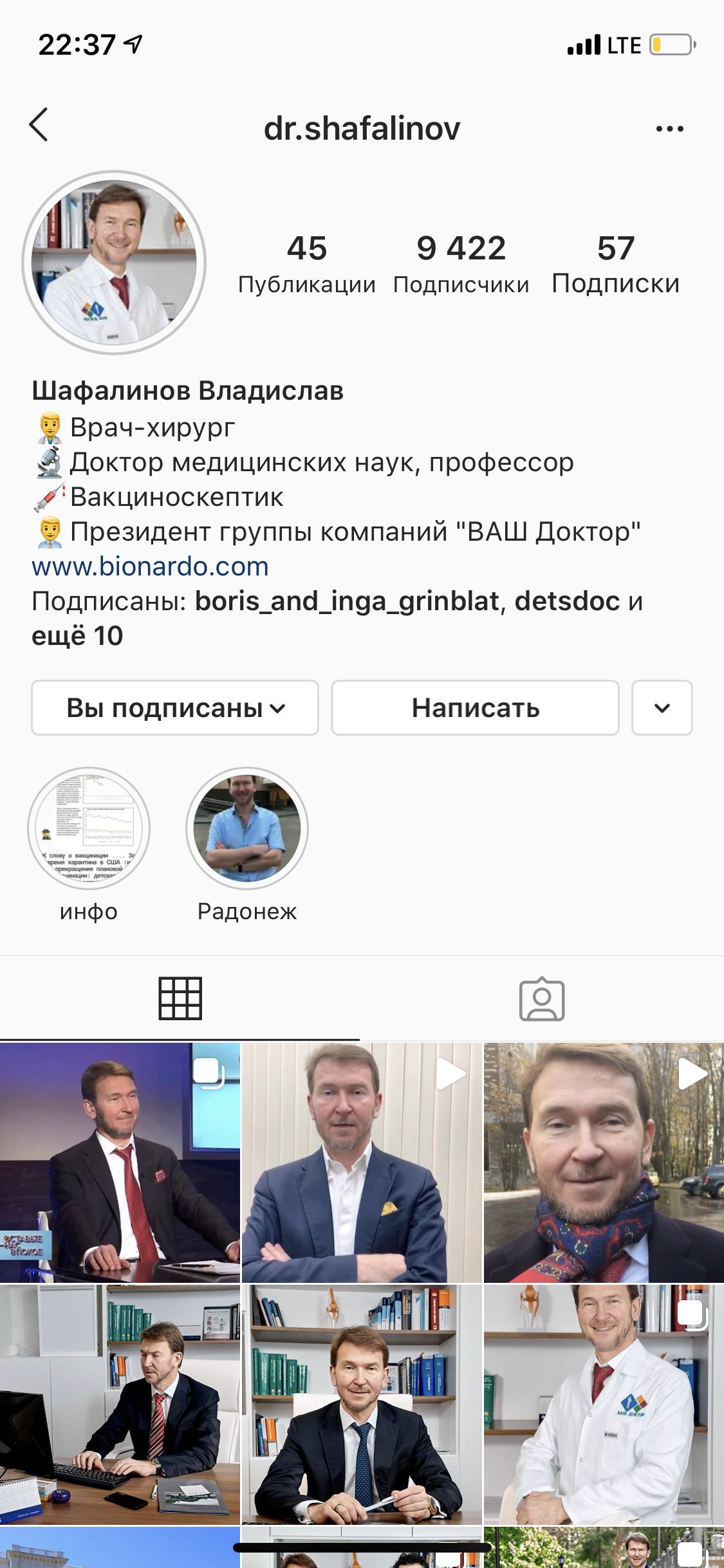
Task: Tap the Вы подписаны button
Action: pos(175,708)
